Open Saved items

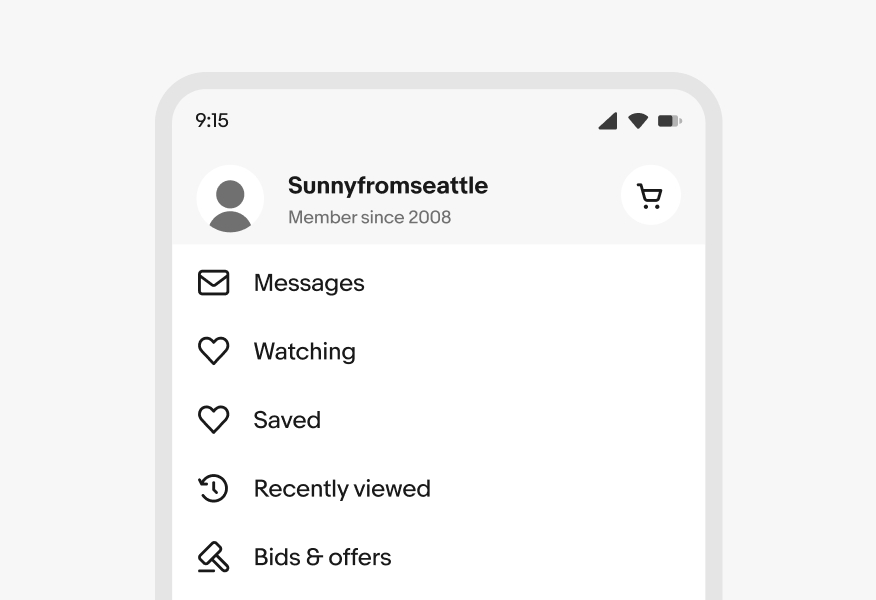tap(287, 420)
